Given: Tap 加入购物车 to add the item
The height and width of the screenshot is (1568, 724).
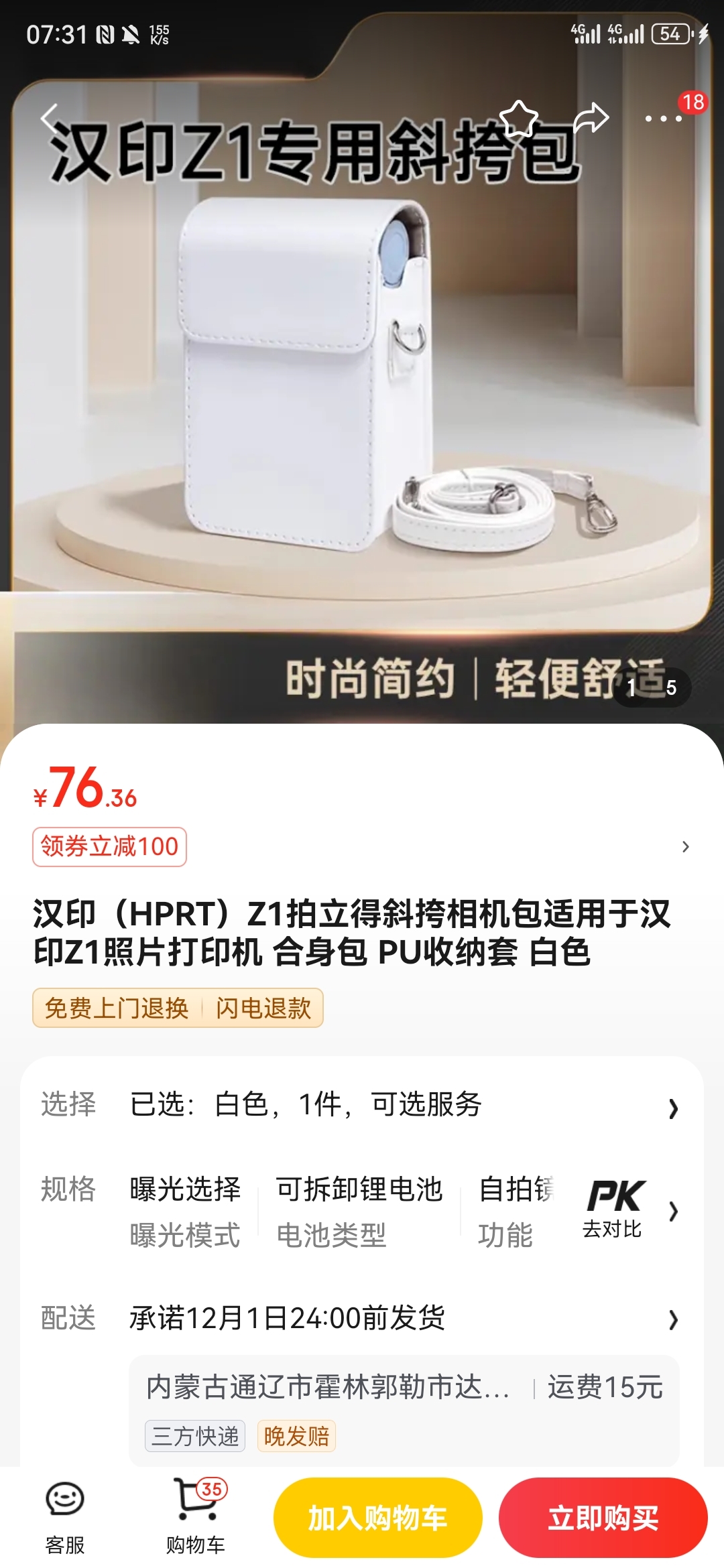Looking at the screenshot, I should 378,1518.
